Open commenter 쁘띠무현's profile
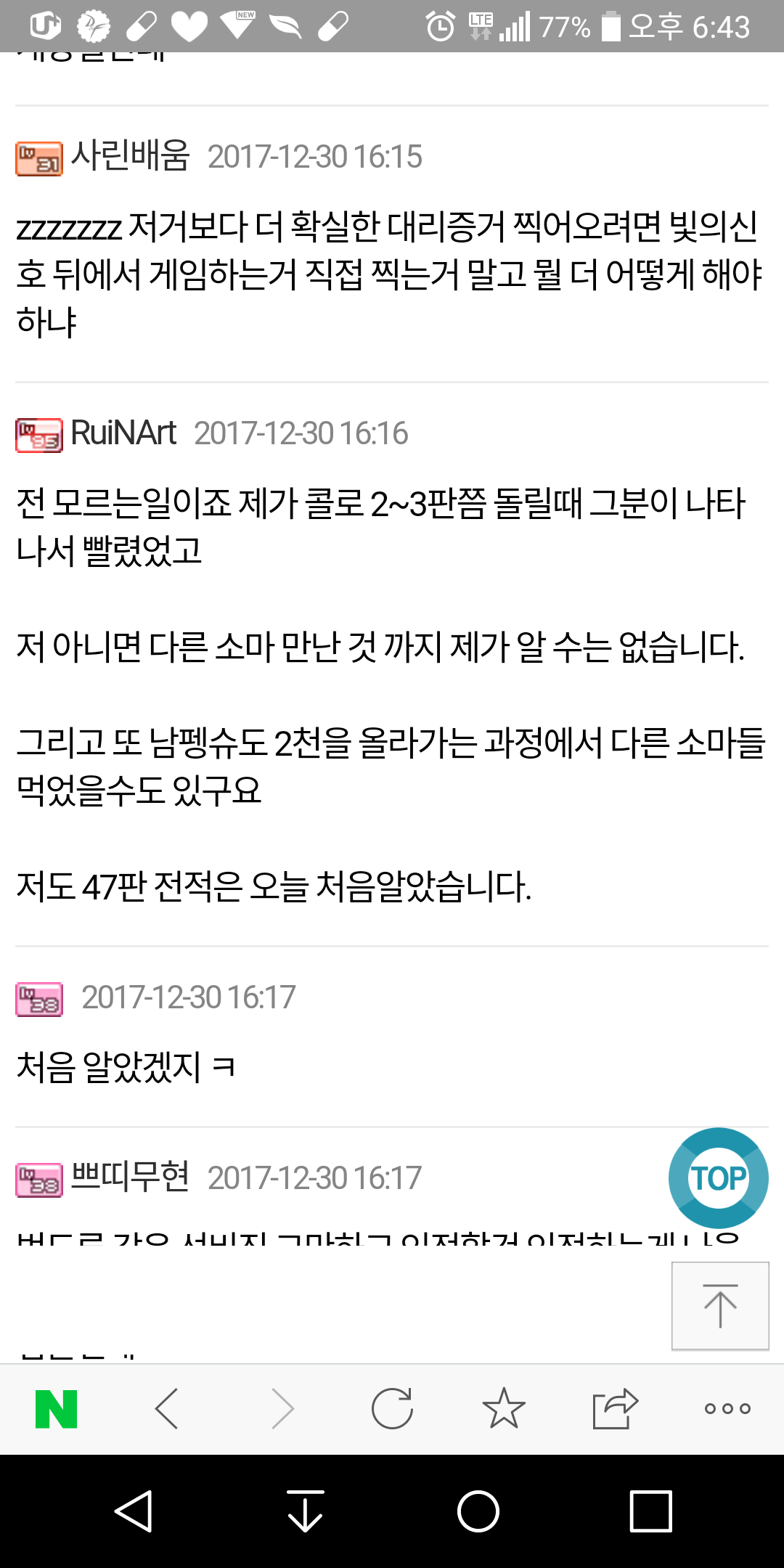The height and width of the screenshot is (1568, 784). point(130,1177)
